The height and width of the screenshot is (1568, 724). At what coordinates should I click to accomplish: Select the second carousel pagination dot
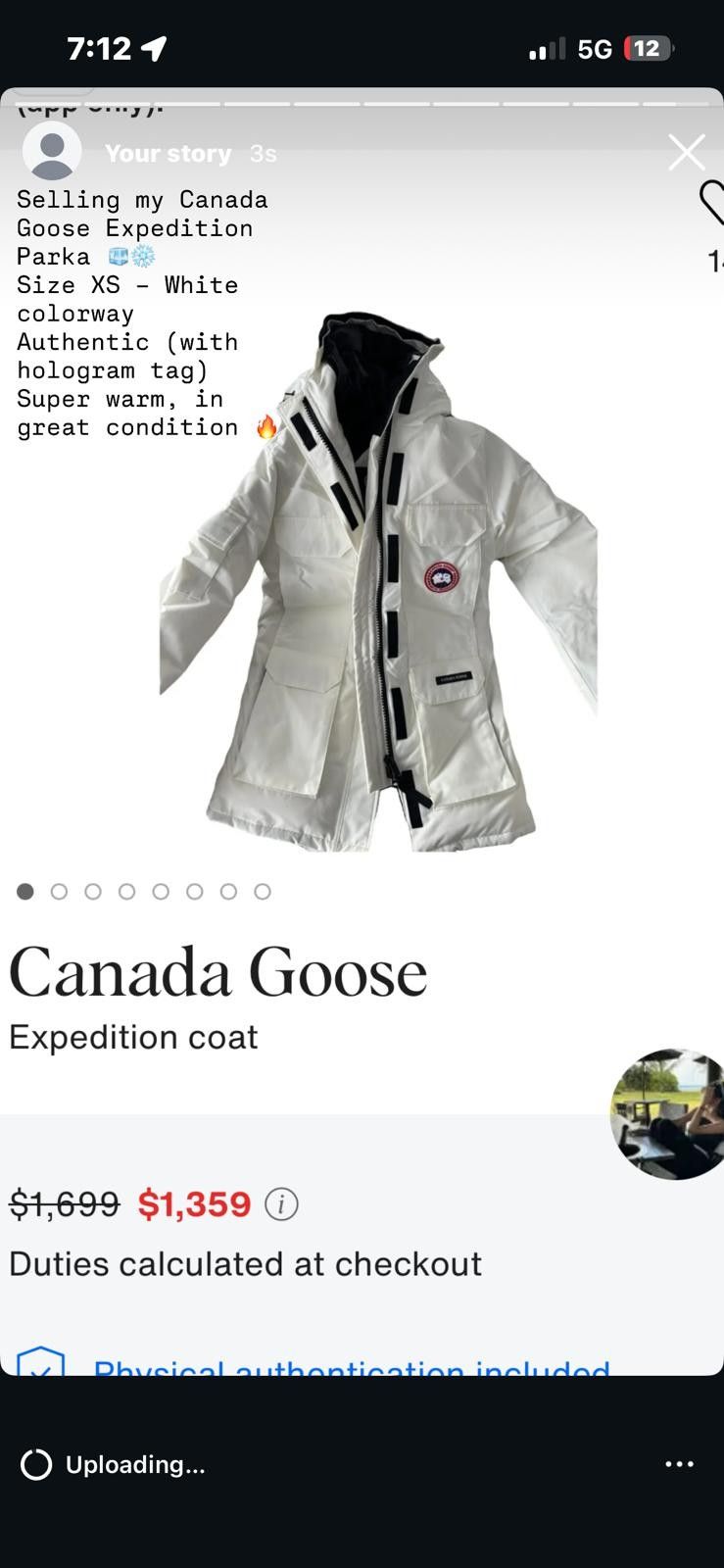pos(59,892)
